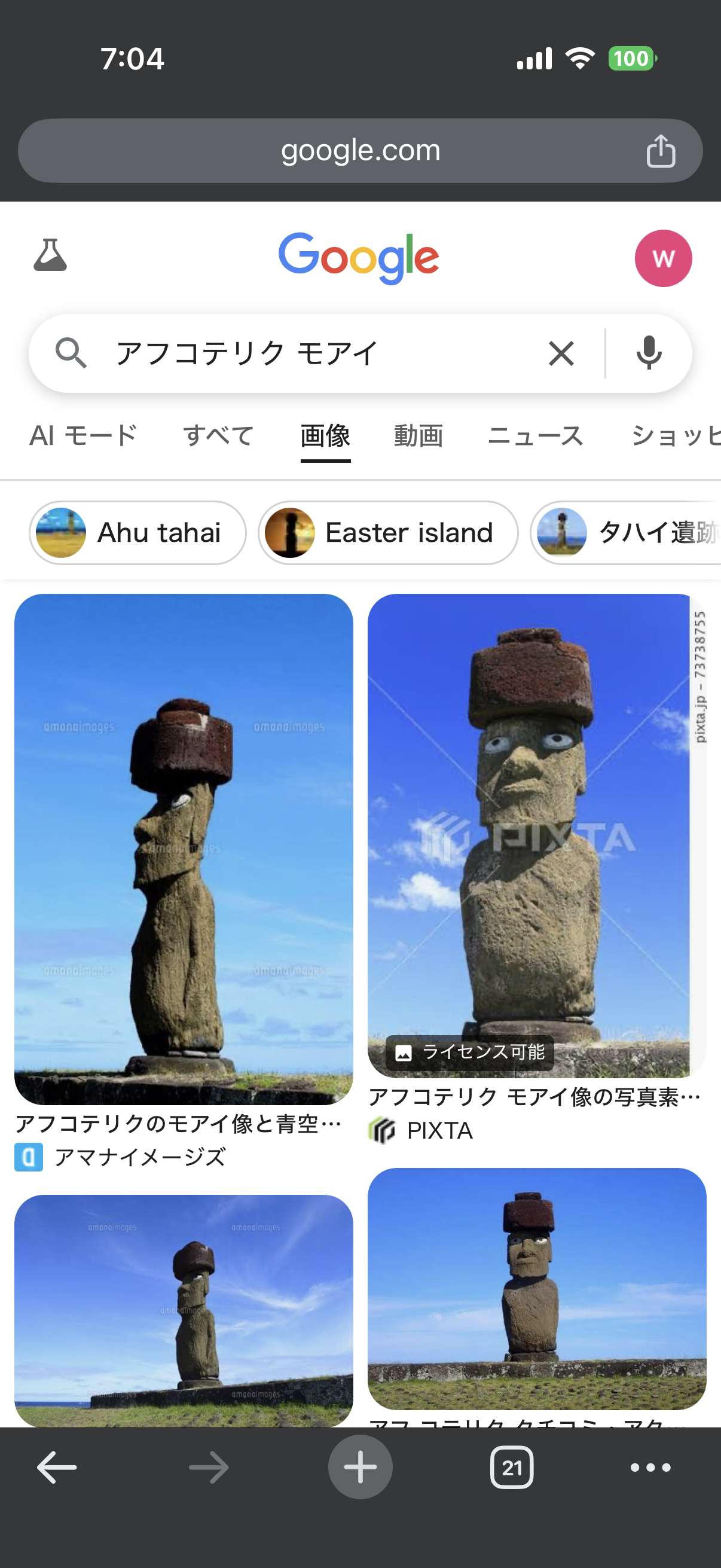Switch to the AI モード tab
This screenshot has width=721, height=1568.
[83, 436]
